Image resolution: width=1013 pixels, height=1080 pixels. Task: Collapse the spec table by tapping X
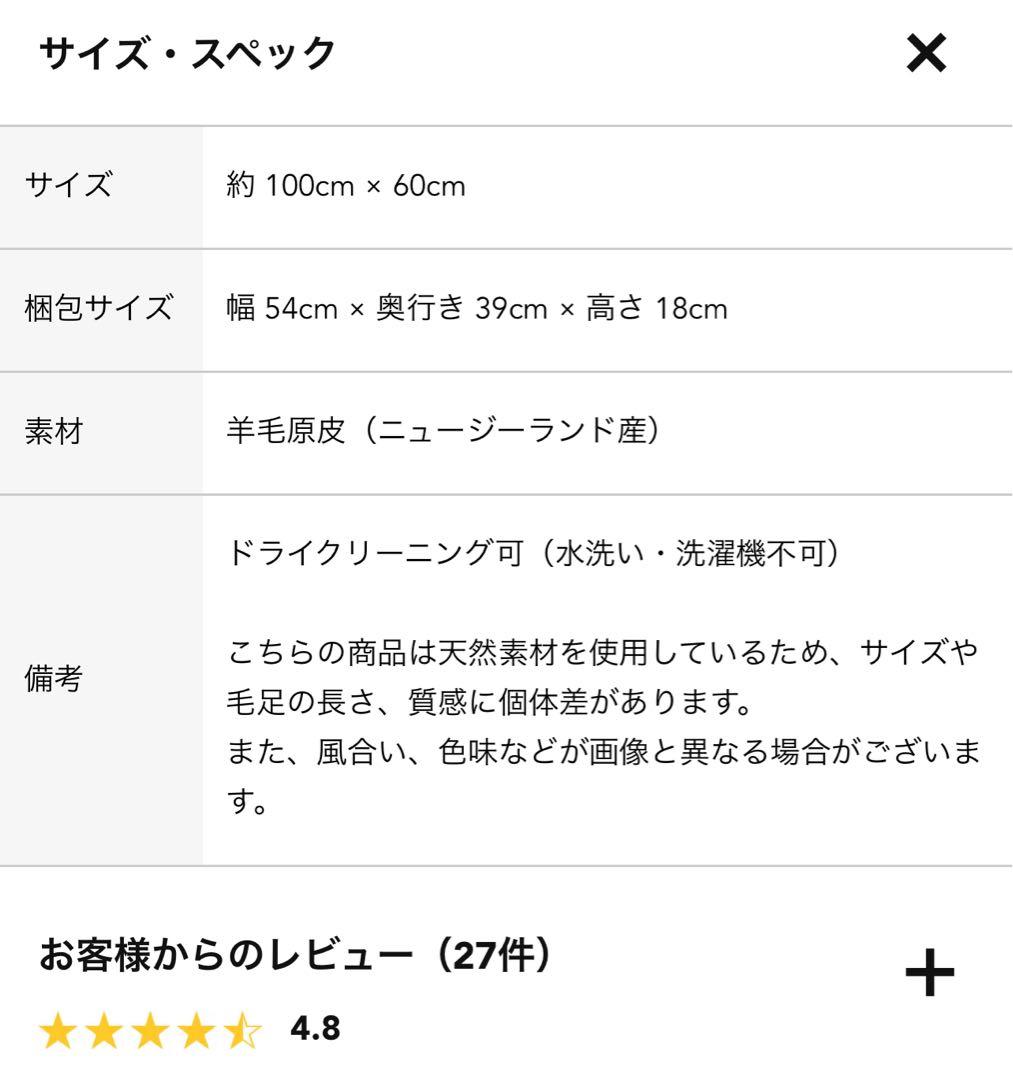(x=927, y=51)
